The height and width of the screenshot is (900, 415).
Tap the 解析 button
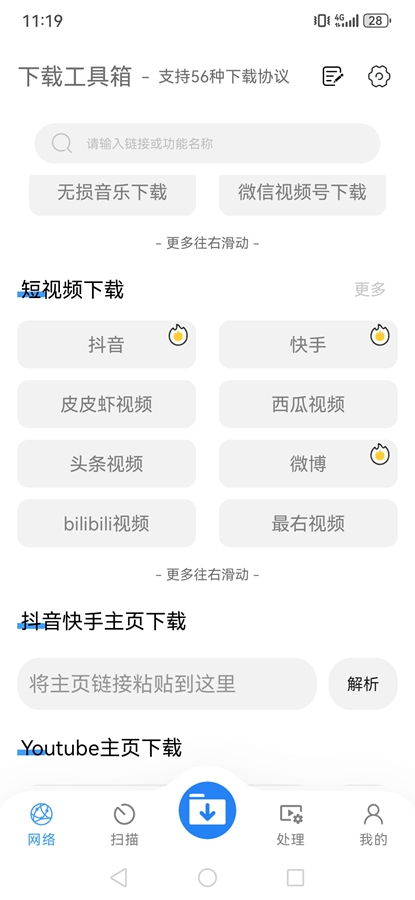tap(363, 684)
